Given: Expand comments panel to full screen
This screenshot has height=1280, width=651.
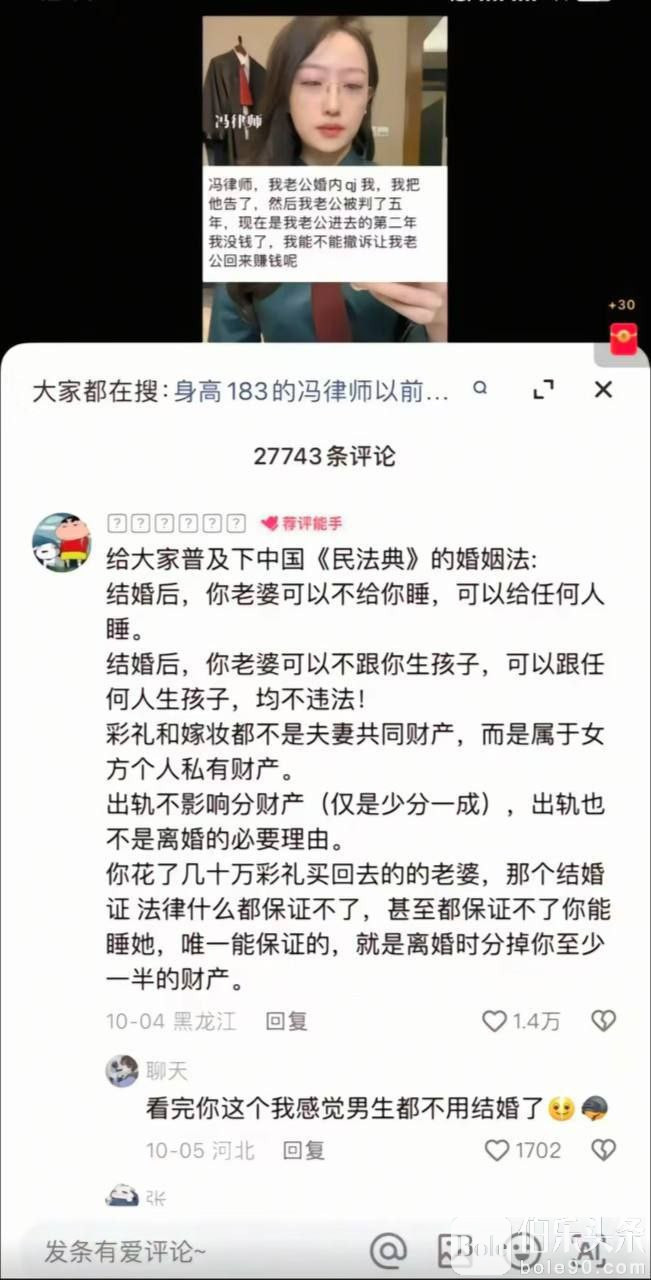Looking at the screenshot, I should tap(543, 390).
